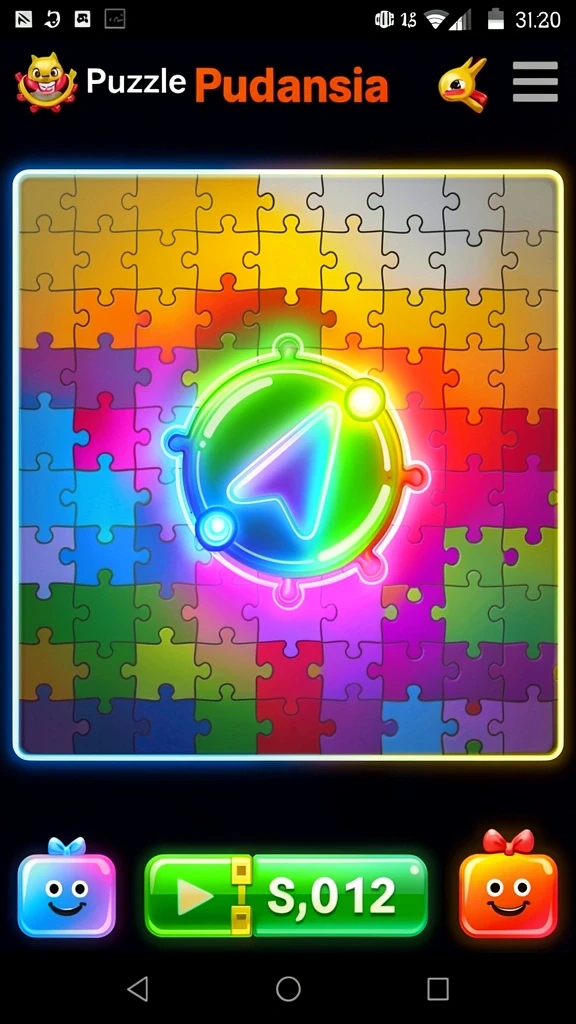Tap the blue smiley gift box

(67, 888)
